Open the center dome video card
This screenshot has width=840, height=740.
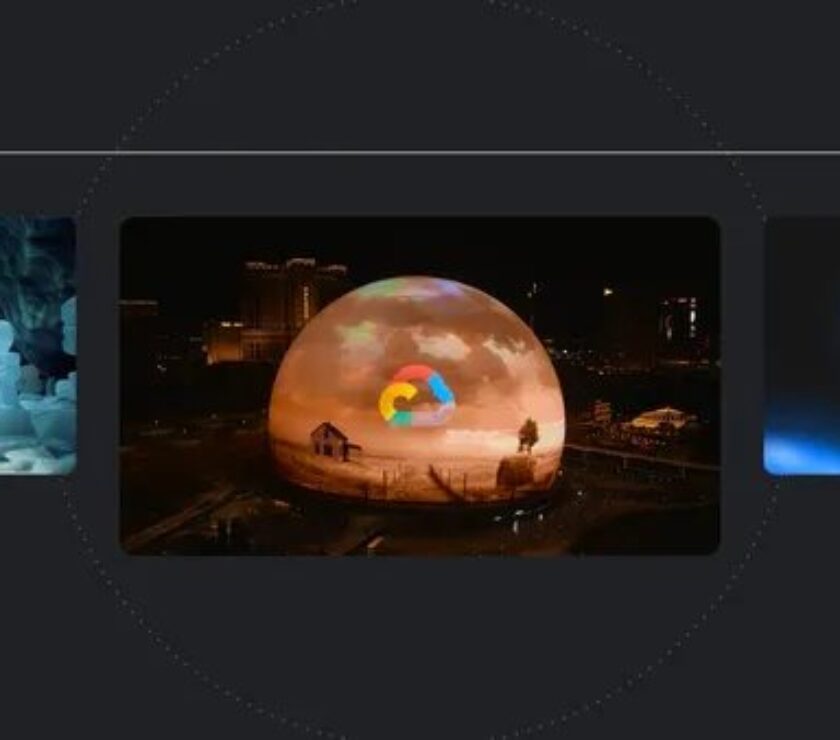[419, 386]
